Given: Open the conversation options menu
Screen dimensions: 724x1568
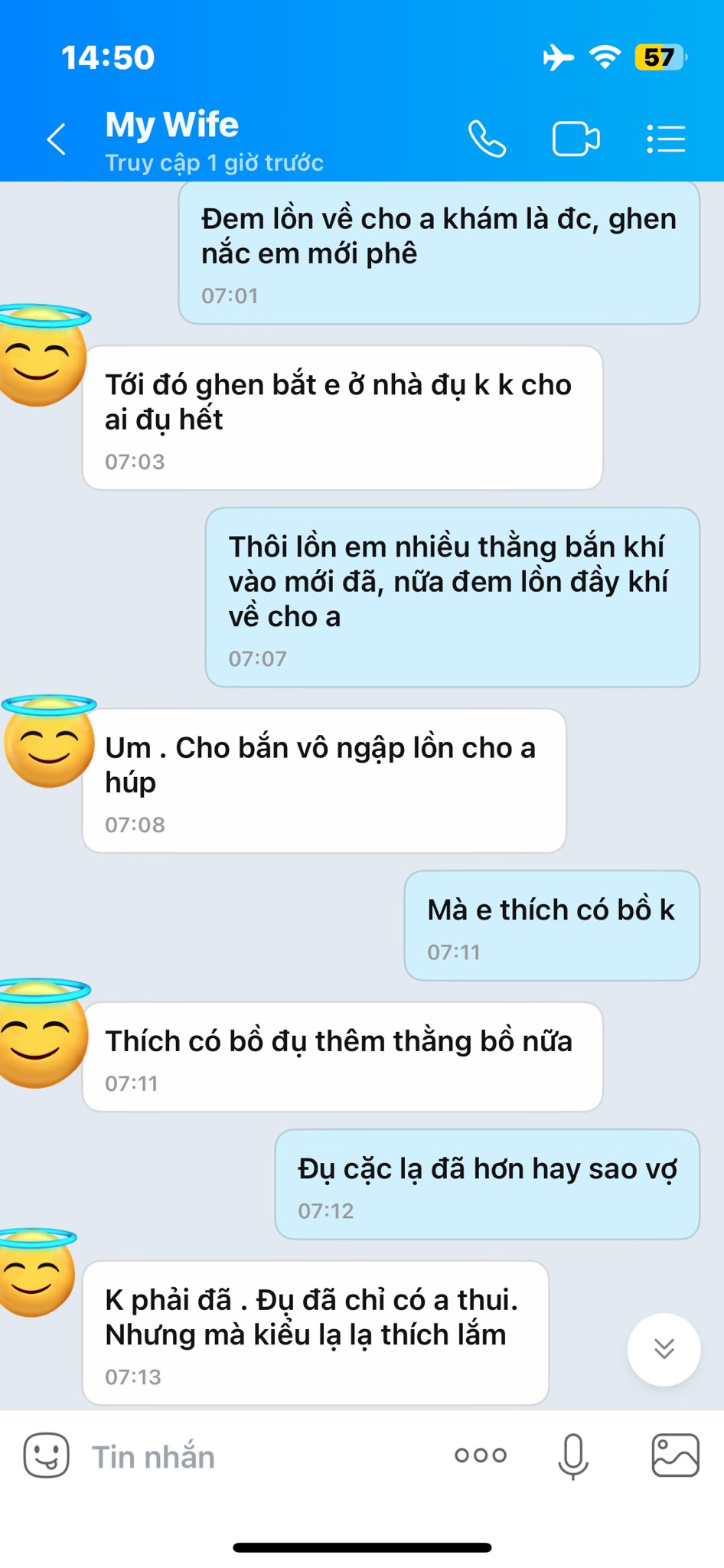Looking at the screenshot, I should point(666,139).
